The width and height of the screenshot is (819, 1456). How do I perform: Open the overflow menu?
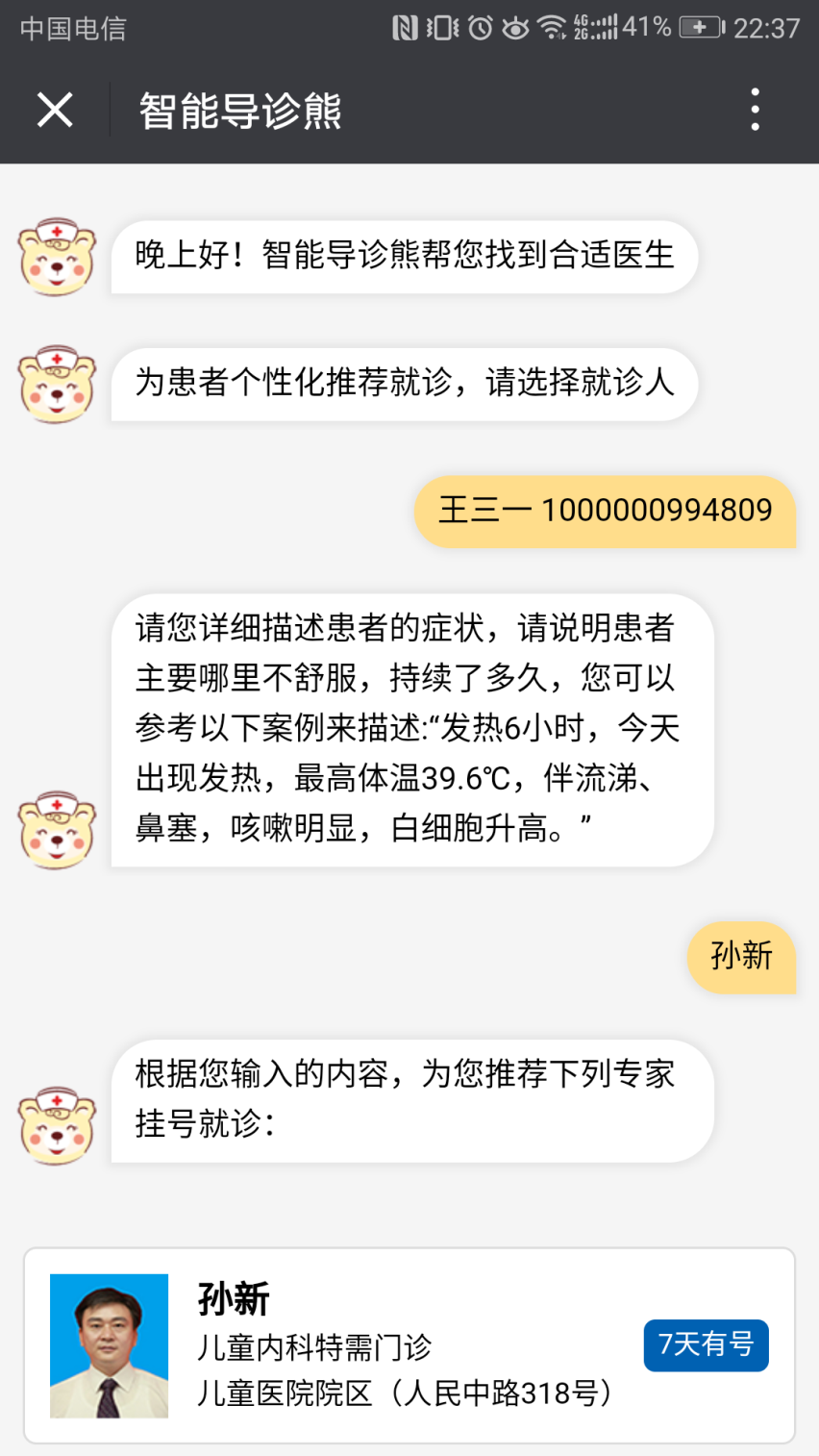coord(756,110)
